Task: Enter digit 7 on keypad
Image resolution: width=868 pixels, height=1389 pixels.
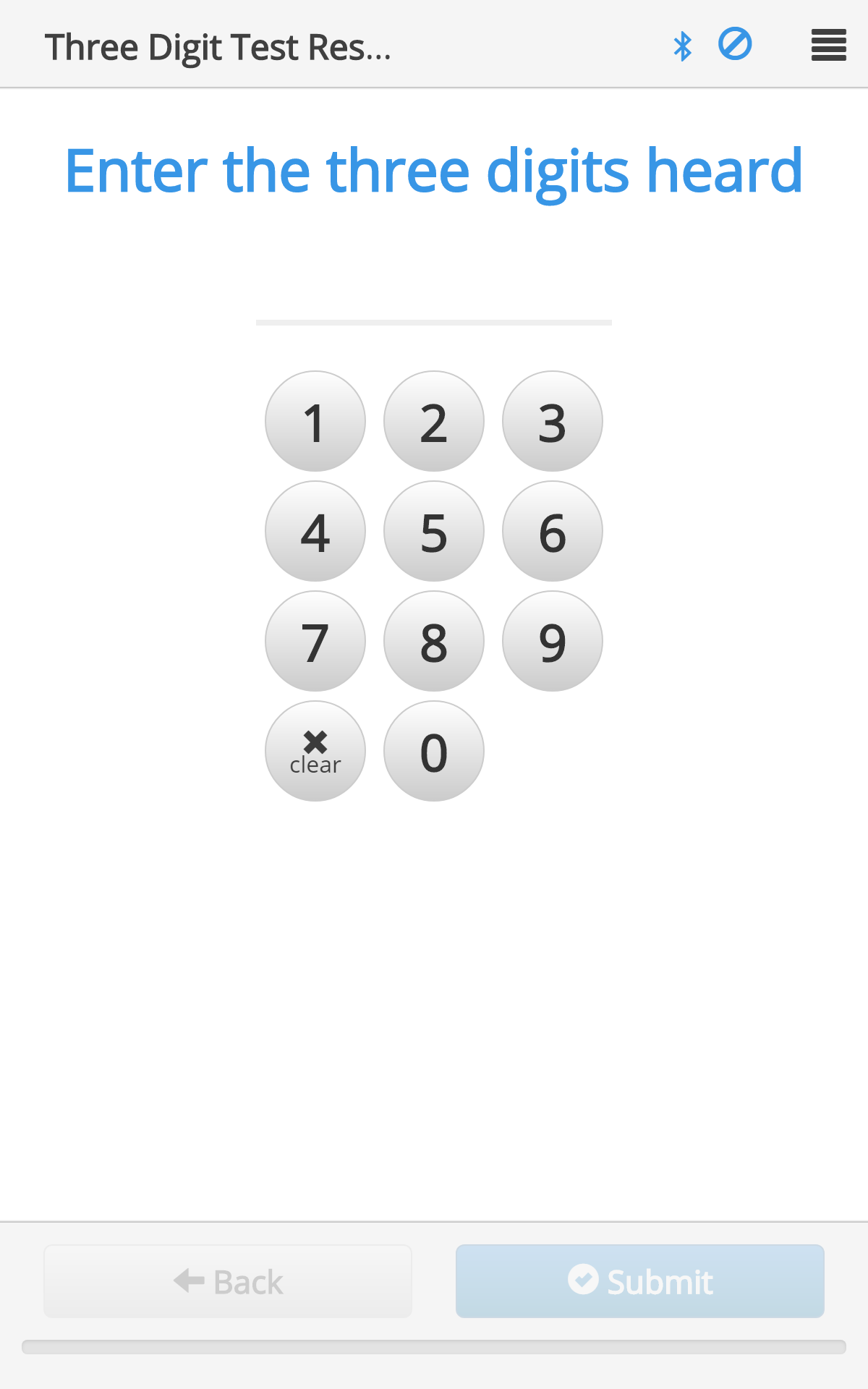Action: tap(315, 642)
